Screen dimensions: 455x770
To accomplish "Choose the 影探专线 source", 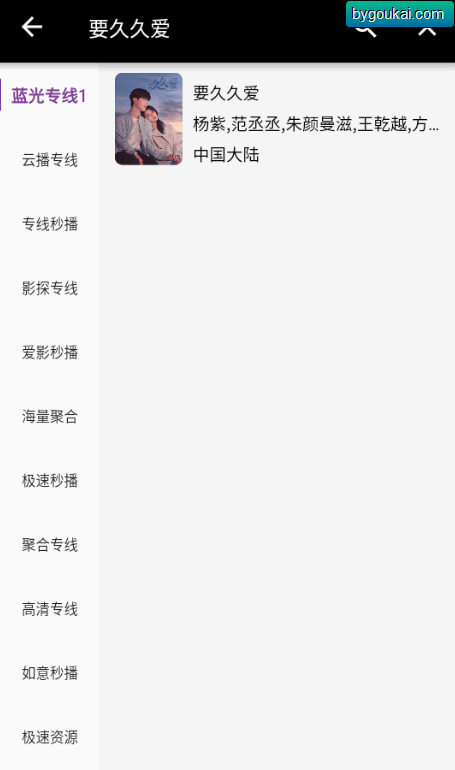I will coord(49,288).
